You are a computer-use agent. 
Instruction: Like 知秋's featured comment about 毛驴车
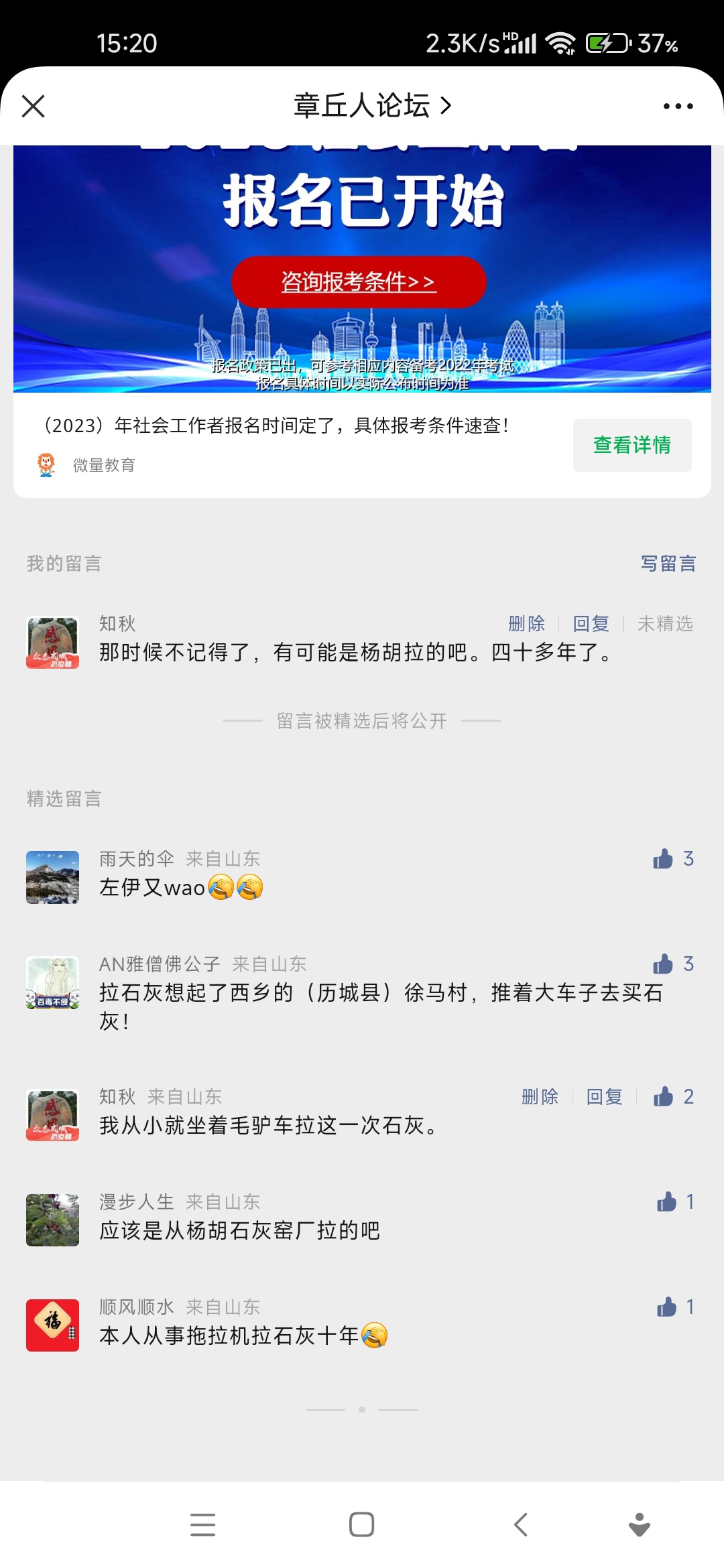click(664, 1097)
